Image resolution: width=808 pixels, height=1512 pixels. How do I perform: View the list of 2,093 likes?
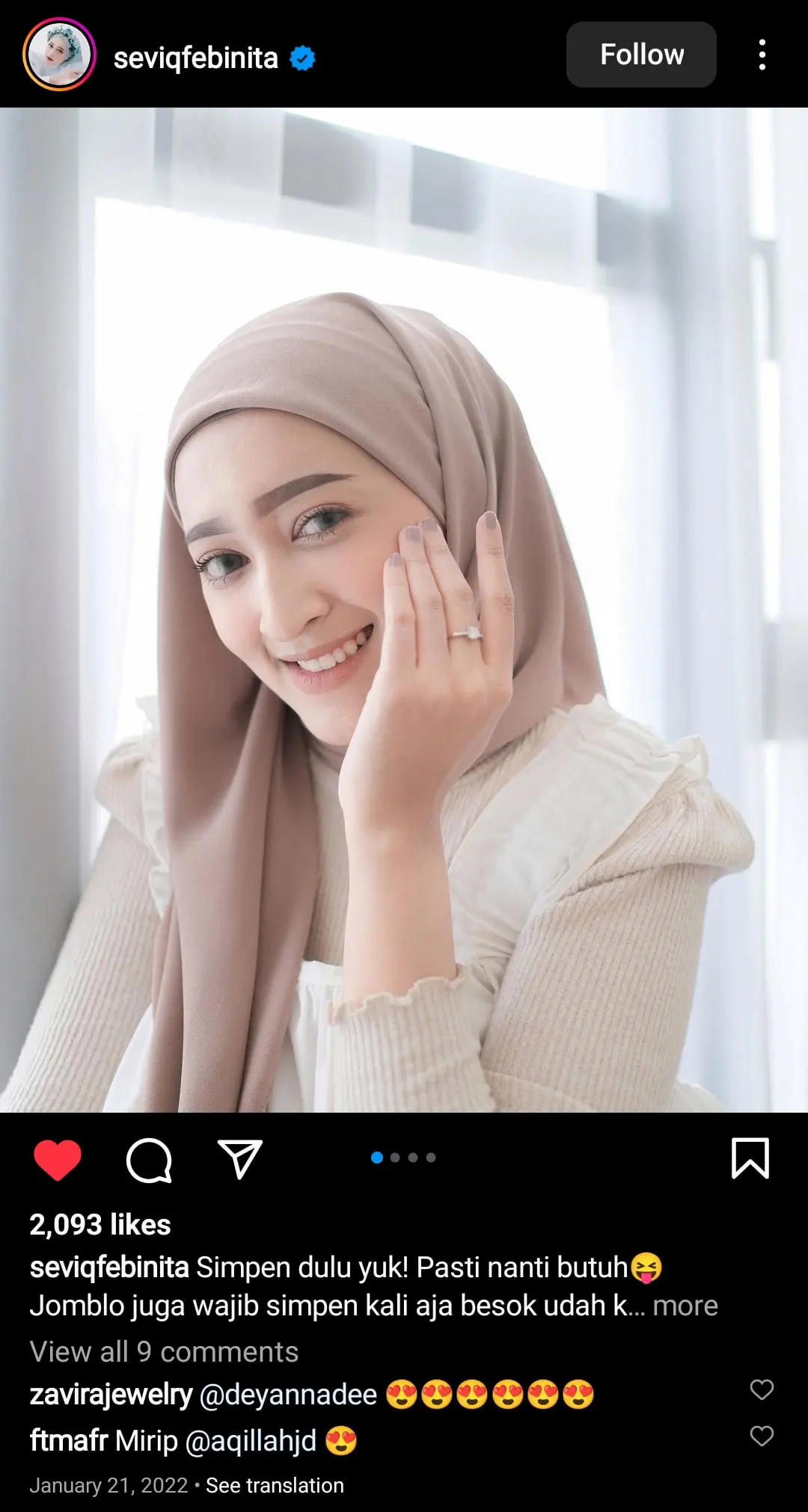pos(100,1225)
